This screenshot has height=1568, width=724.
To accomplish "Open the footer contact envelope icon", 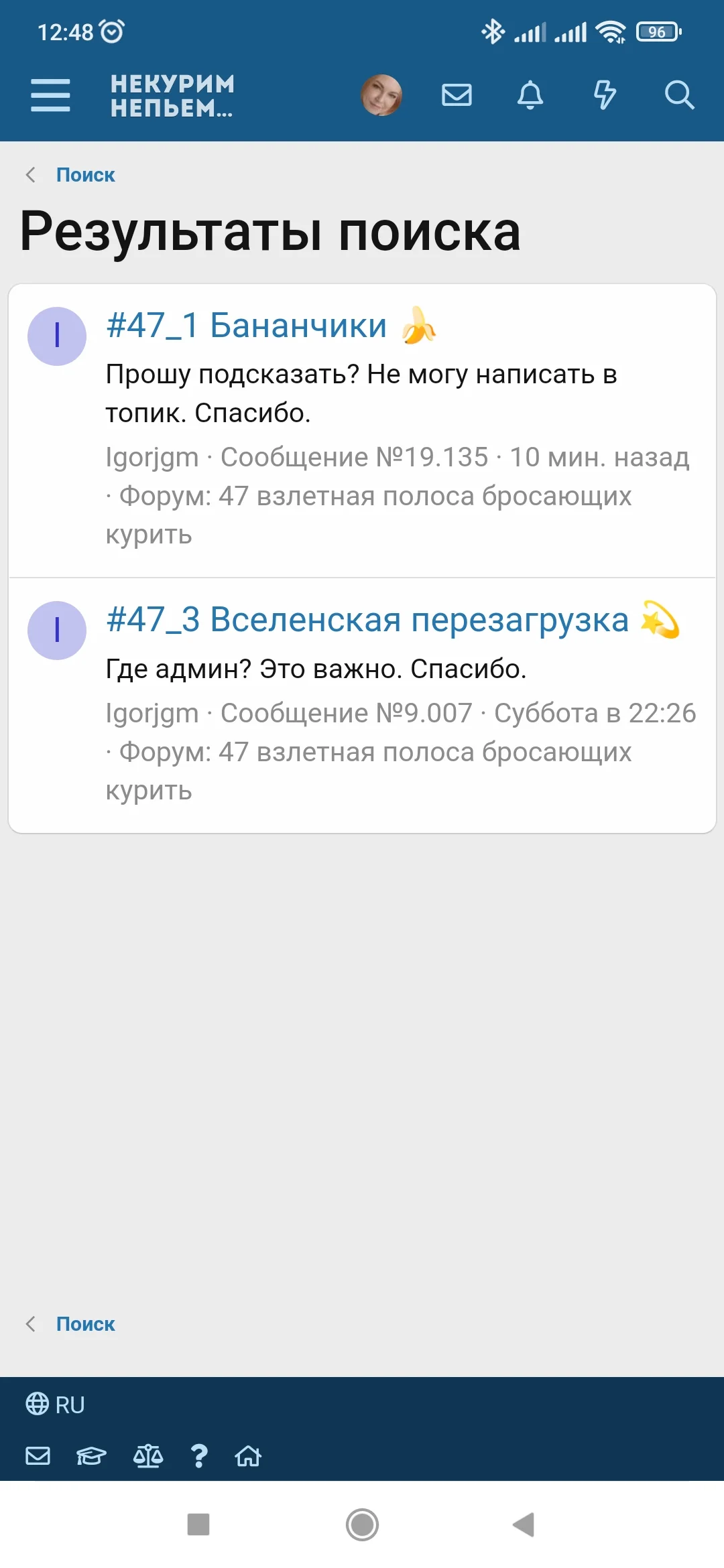I will click(x=38, y=1455).
